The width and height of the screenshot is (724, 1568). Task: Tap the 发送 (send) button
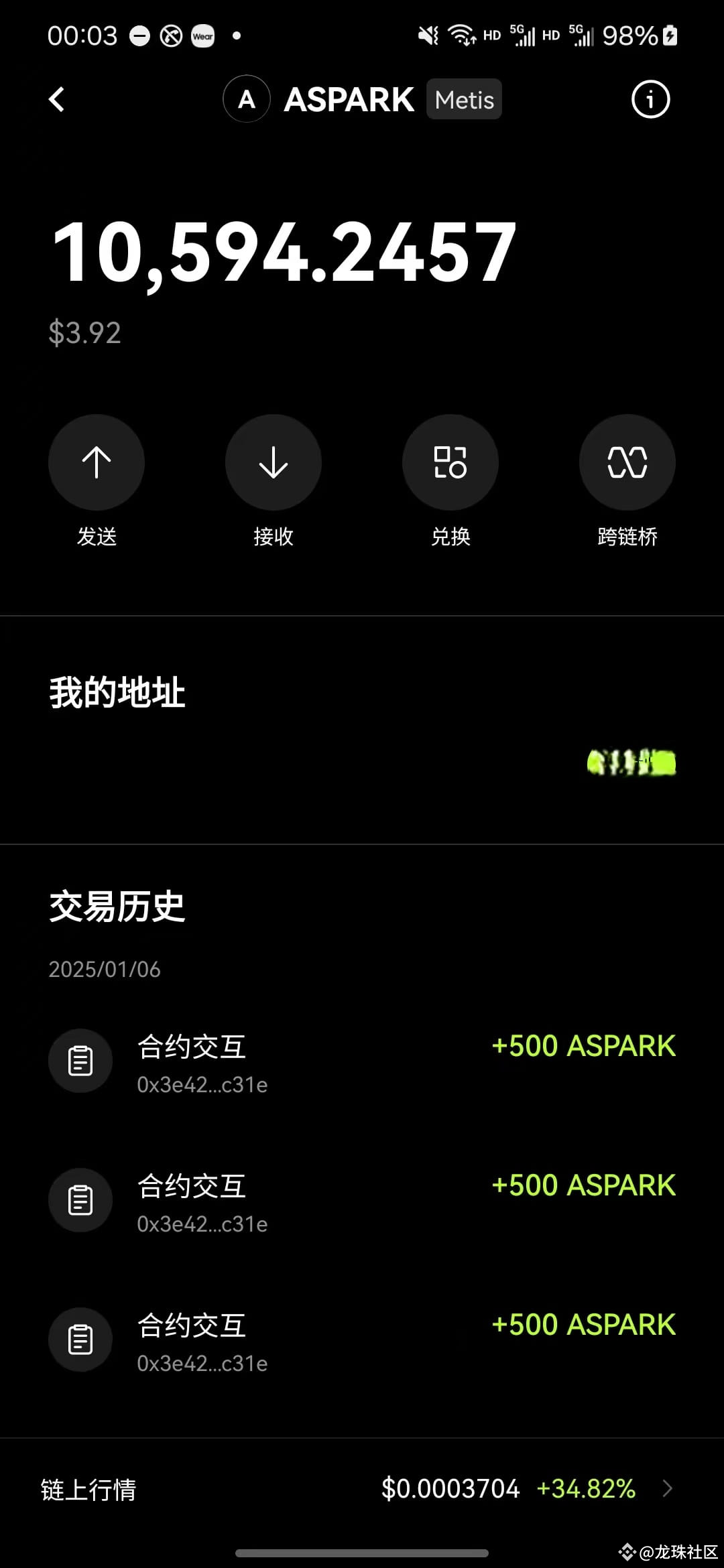tap(97, 462)
